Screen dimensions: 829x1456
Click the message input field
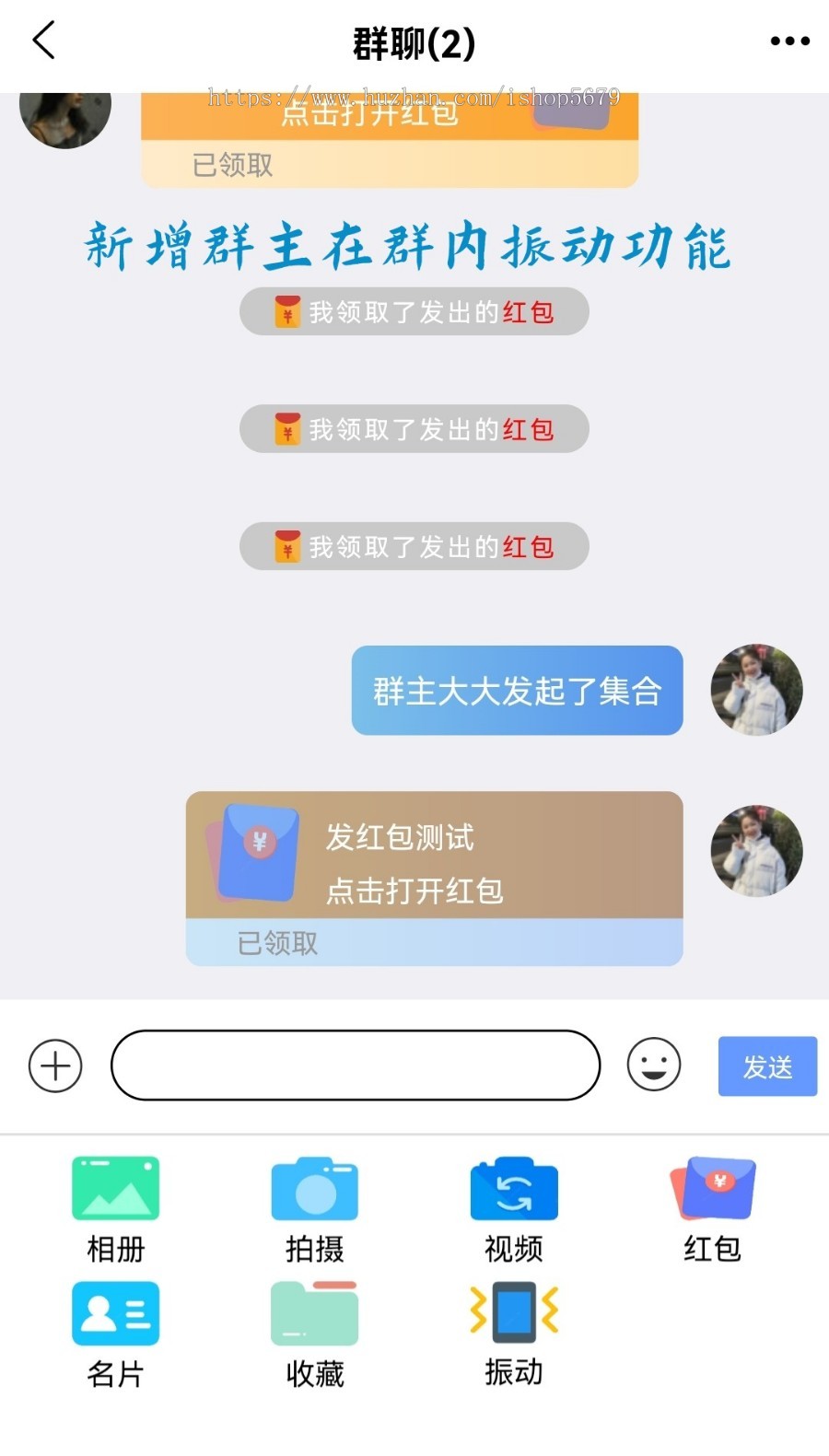coord(355,1066)
